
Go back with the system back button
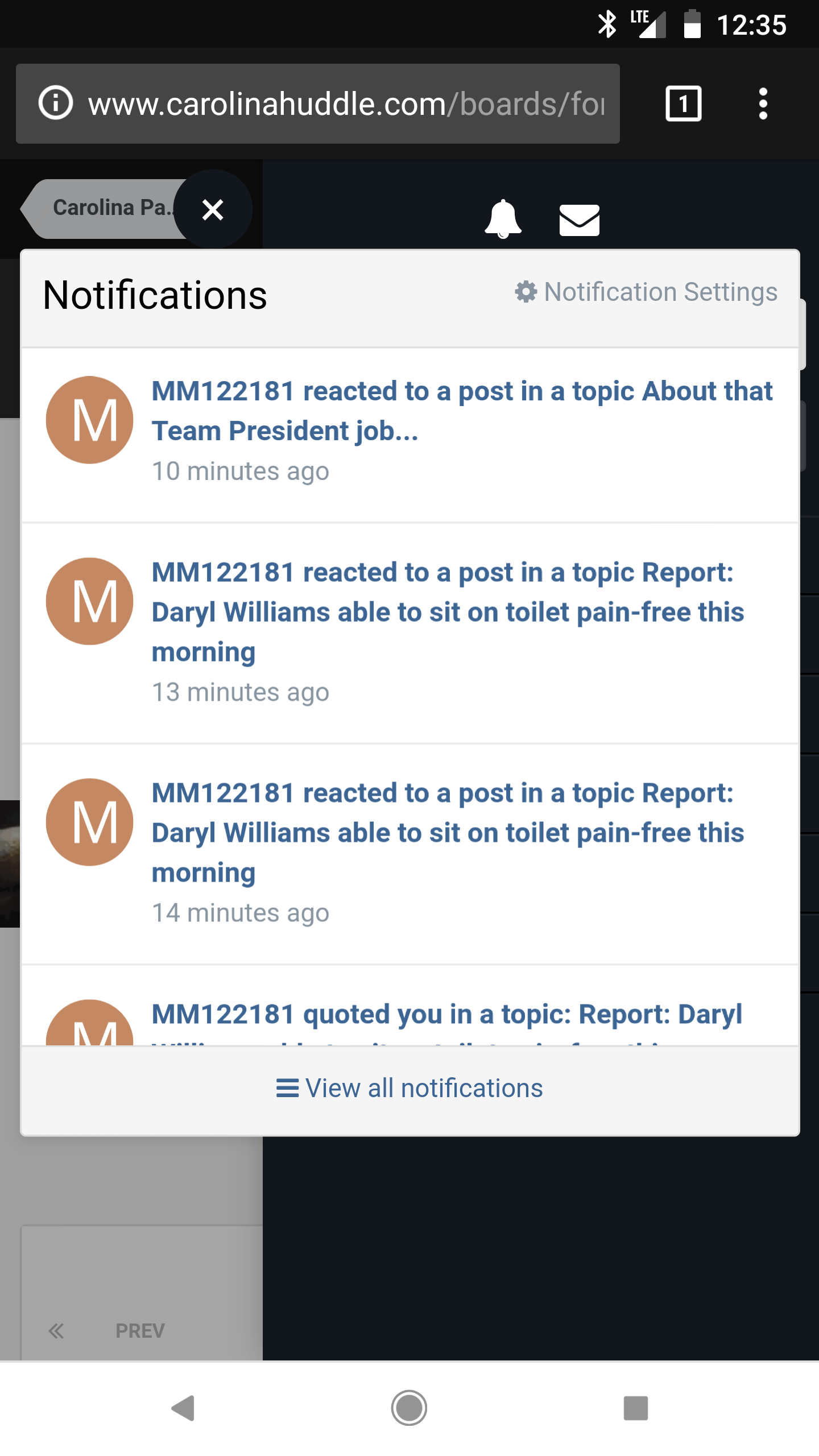183,1408
